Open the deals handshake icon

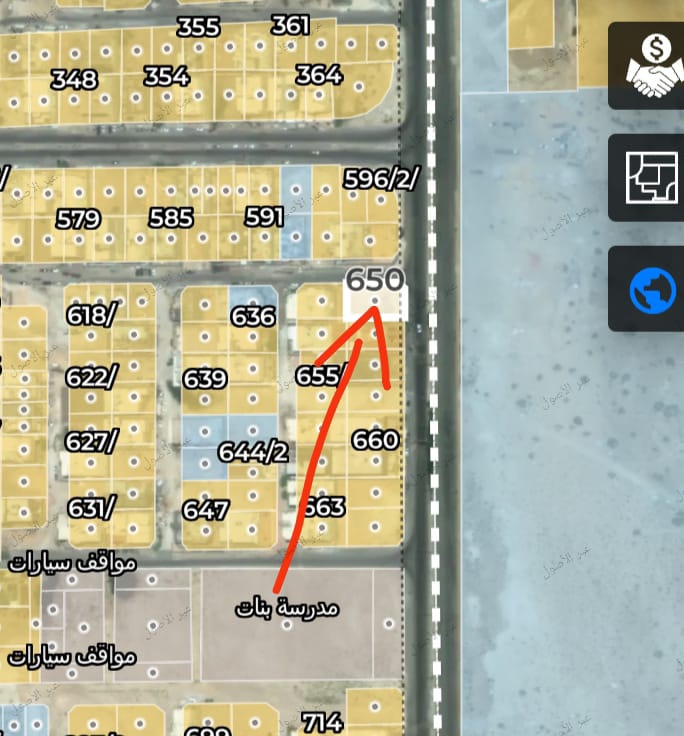(x=652, y=66)
